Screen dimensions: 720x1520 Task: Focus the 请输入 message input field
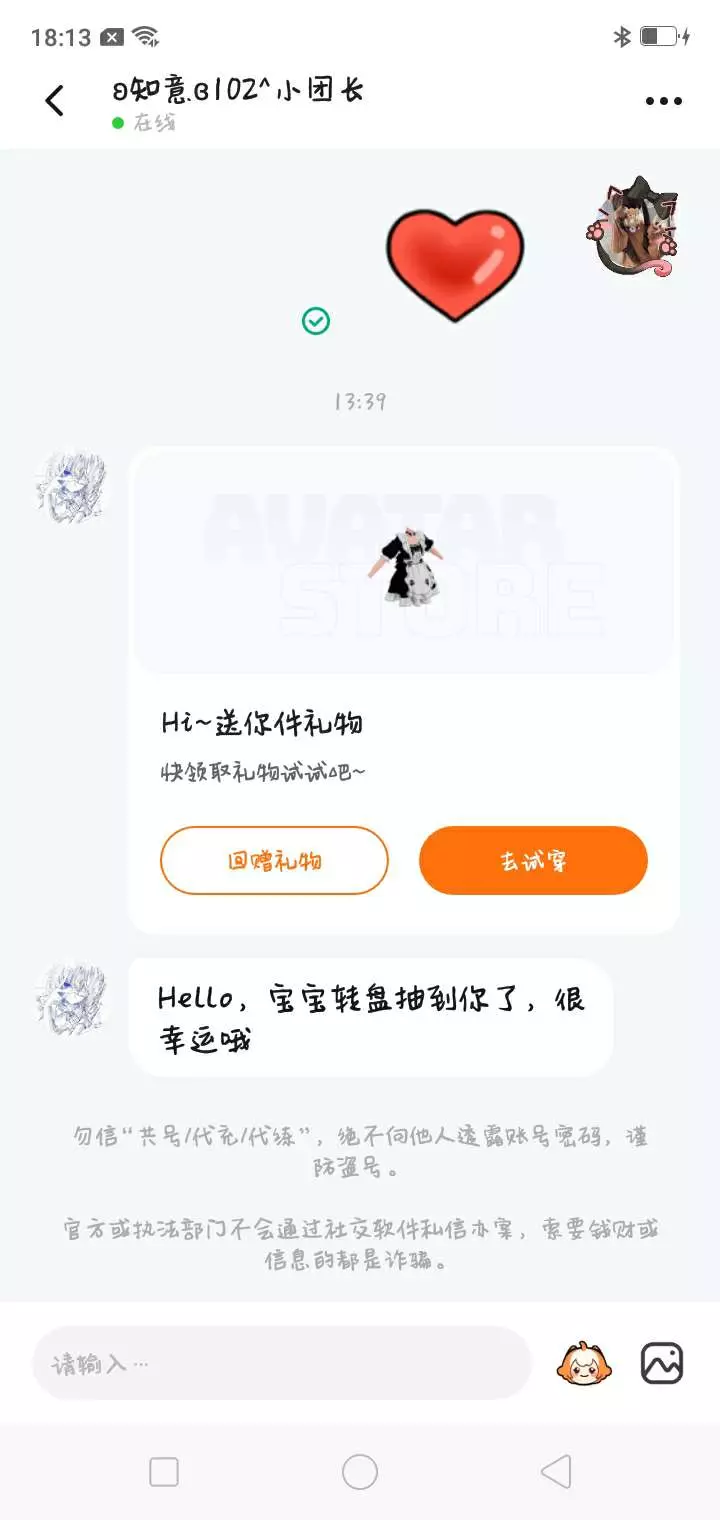point(282,1363)
